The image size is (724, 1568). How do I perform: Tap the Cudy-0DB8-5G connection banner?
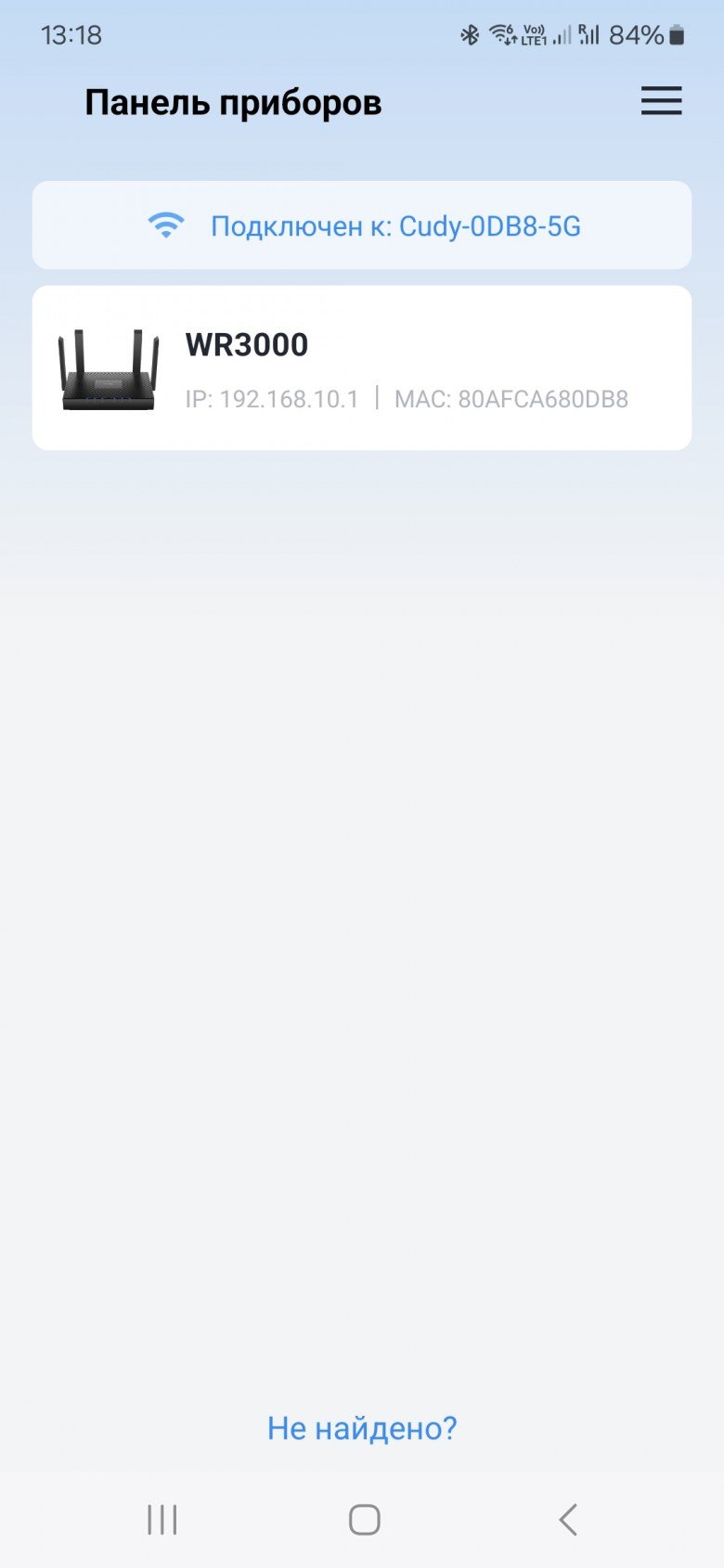[x=362, y=225]
